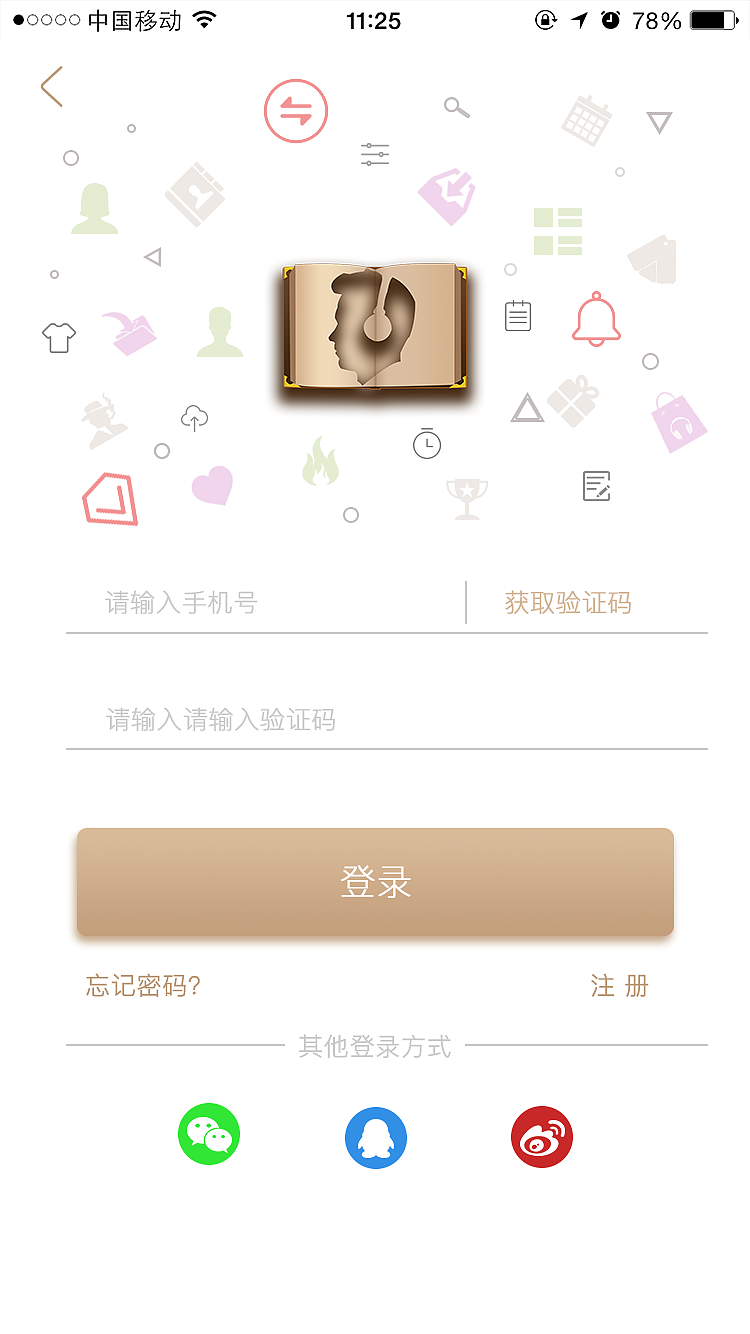Click the red bell notification icon
Image resolution: width=750 pixels, height=1334 pixels.
click(596, 320)
